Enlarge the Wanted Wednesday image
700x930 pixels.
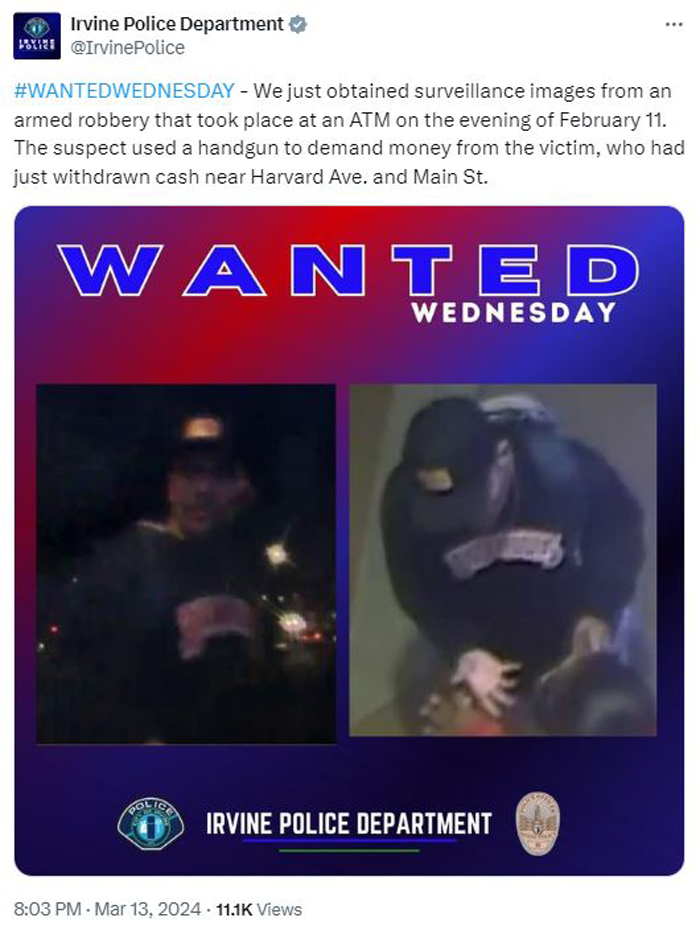[349, 540]
